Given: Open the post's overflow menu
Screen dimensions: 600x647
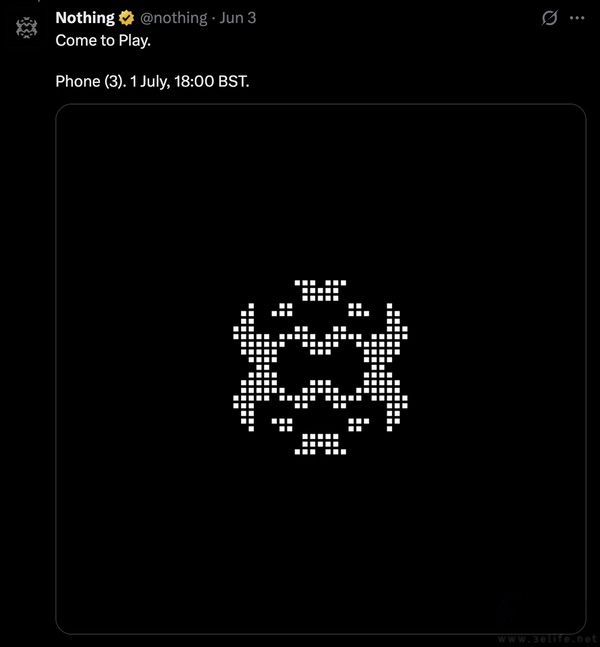Looking at the screenshot, I should [x=577, y=18].
